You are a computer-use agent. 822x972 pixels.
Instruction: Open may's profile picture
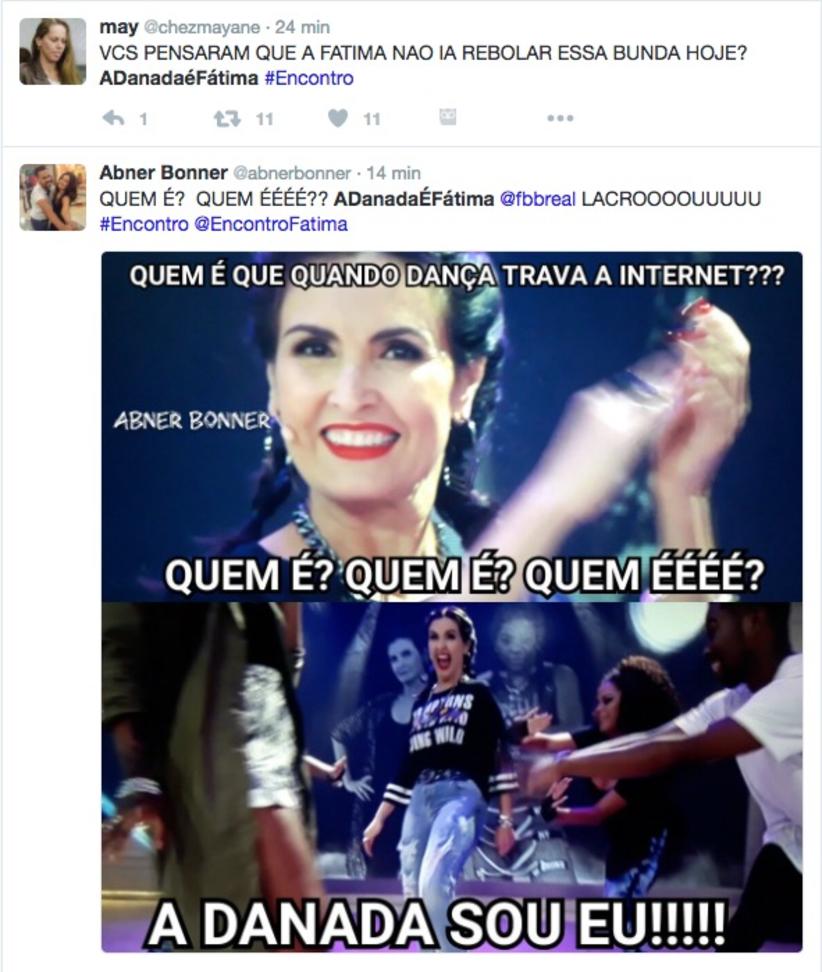pos(52,51)
